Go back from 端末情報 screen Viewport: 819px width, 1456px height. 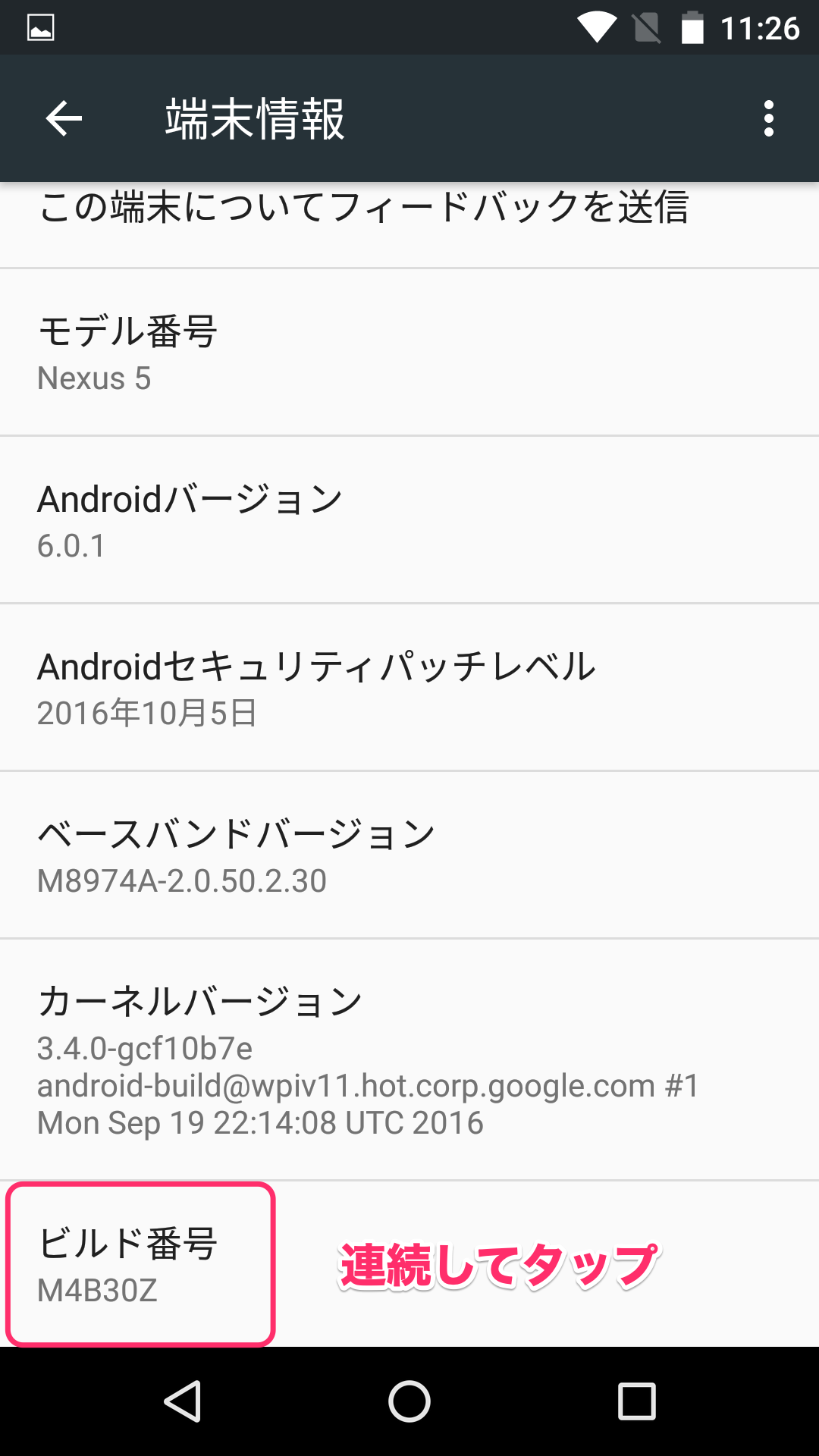click(x=64, y=119)
